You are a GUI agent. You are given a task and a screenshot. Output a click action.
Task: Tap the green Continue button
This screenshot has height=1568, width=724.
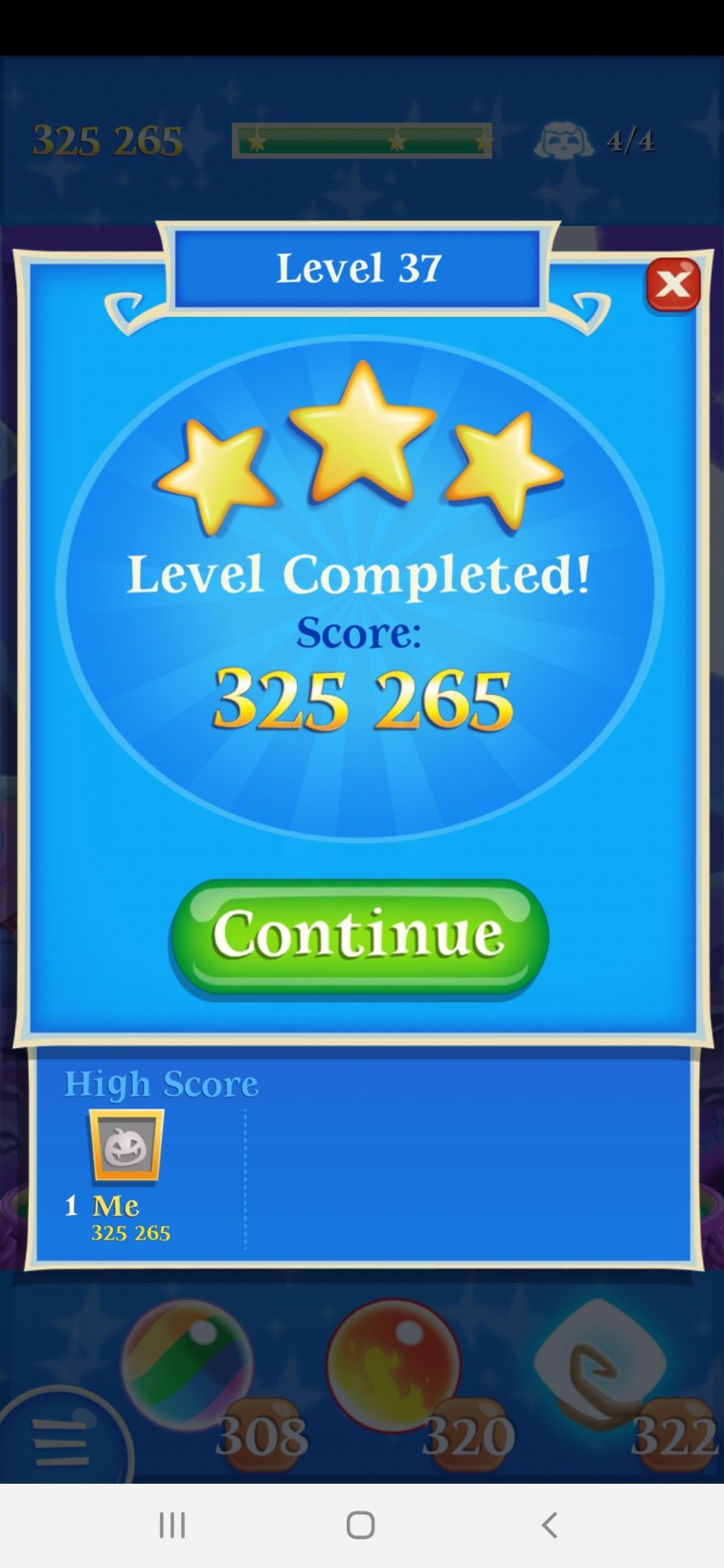point(359,935)
